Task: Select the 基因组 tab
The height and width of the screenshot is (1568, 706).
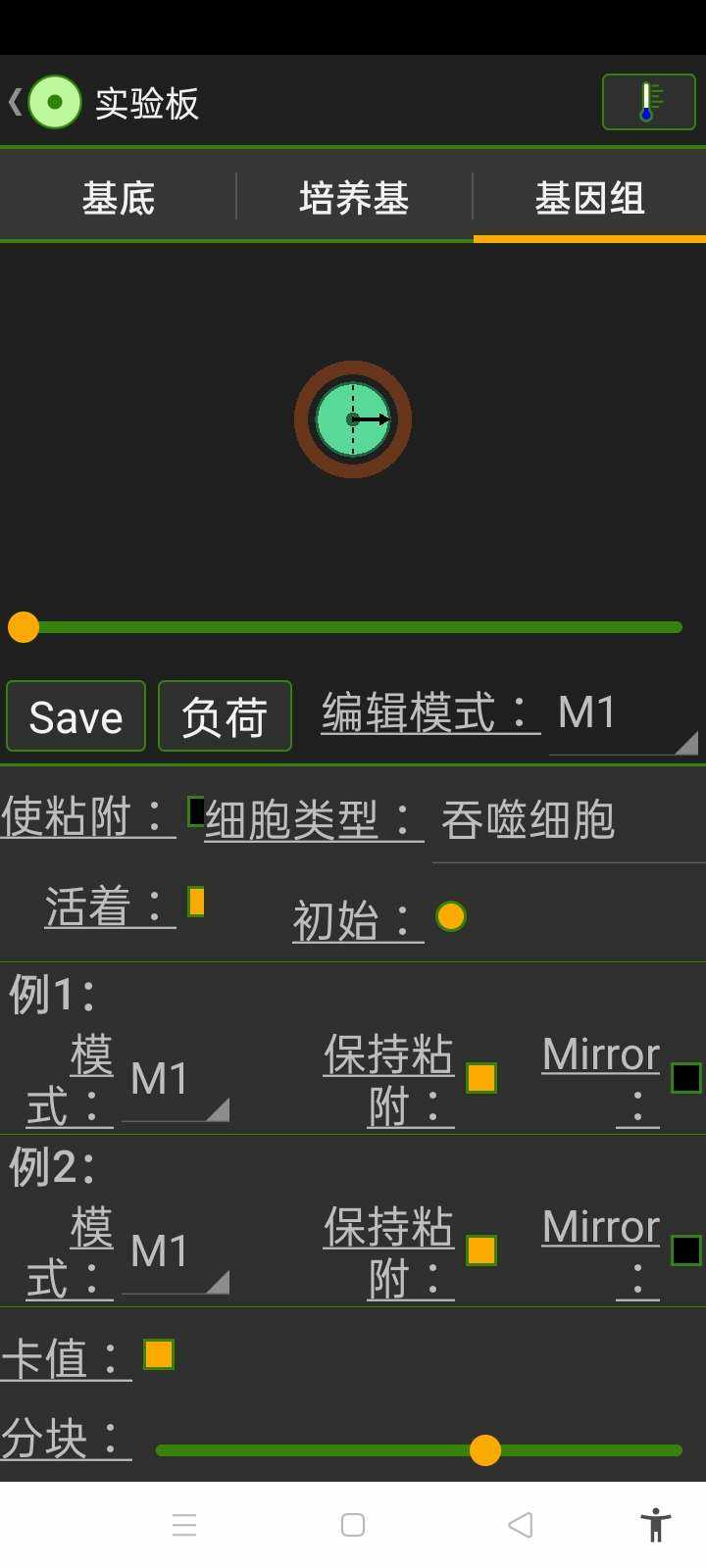Action: coord(589,199)
